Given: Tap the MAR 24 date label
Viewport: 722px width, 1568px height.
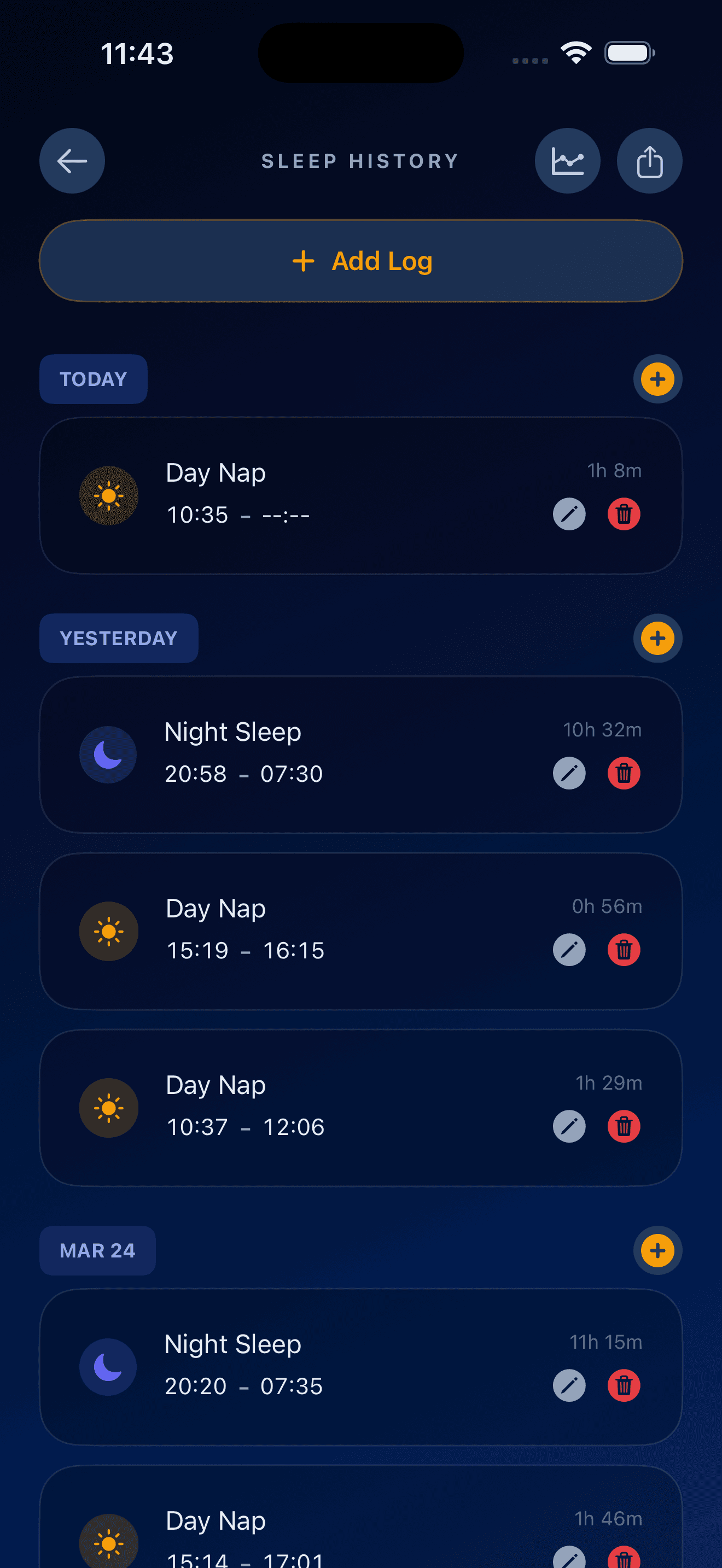Looking at the screenshot, I should [97, 1251].
